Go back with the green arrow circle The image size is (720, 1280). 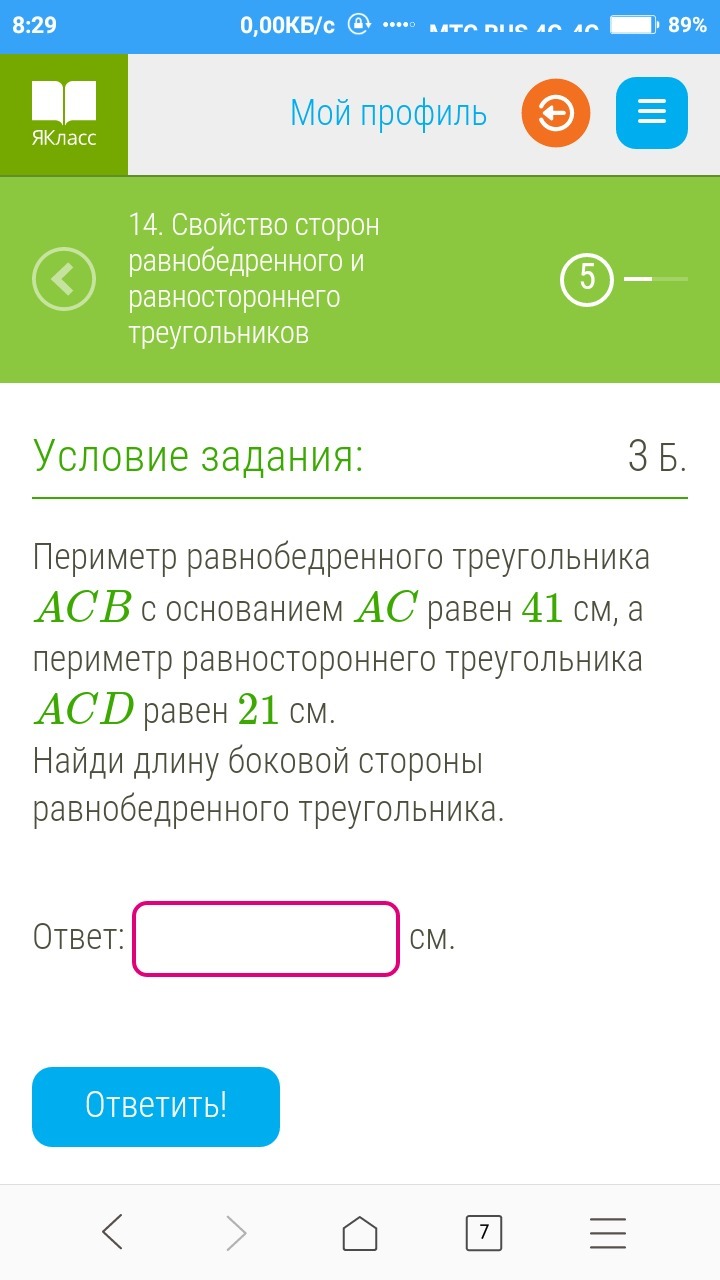pos(64,279)
